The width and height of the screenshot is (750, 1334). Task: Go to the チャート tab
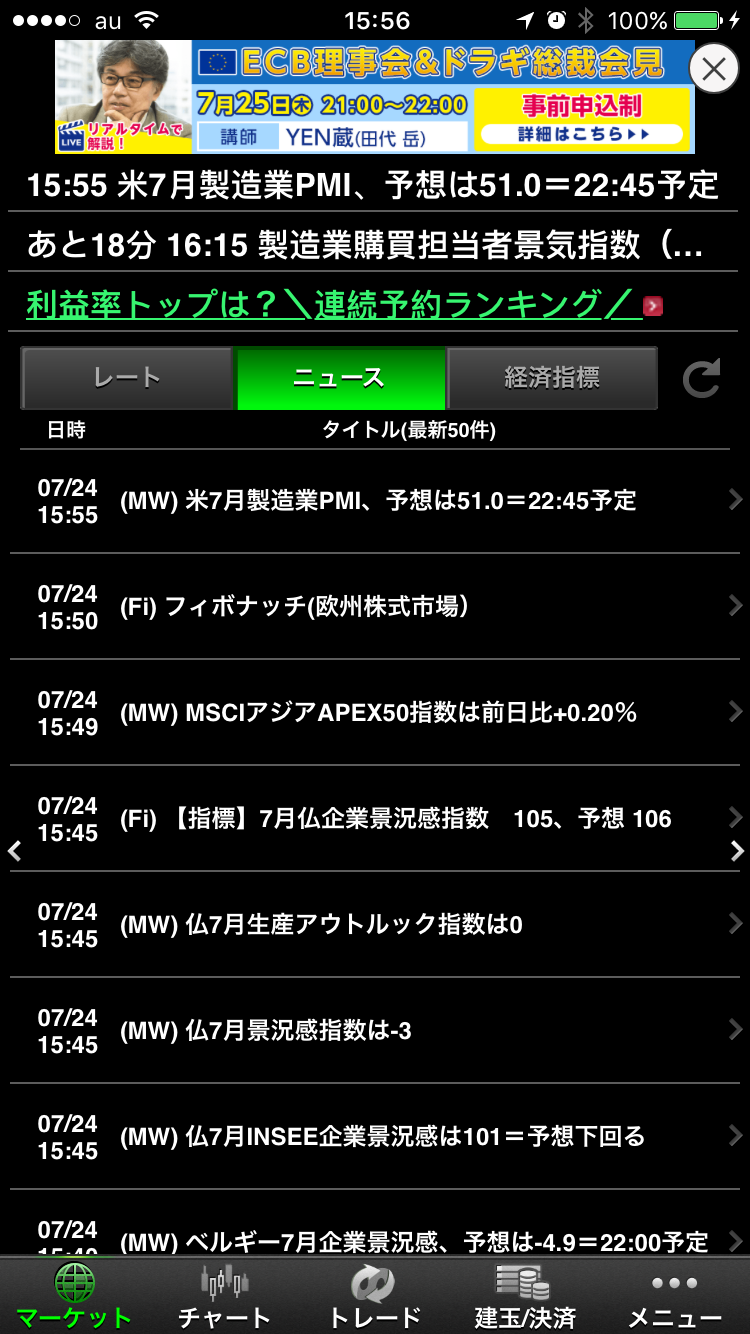pyautogui.click(x=224, y=1296)
